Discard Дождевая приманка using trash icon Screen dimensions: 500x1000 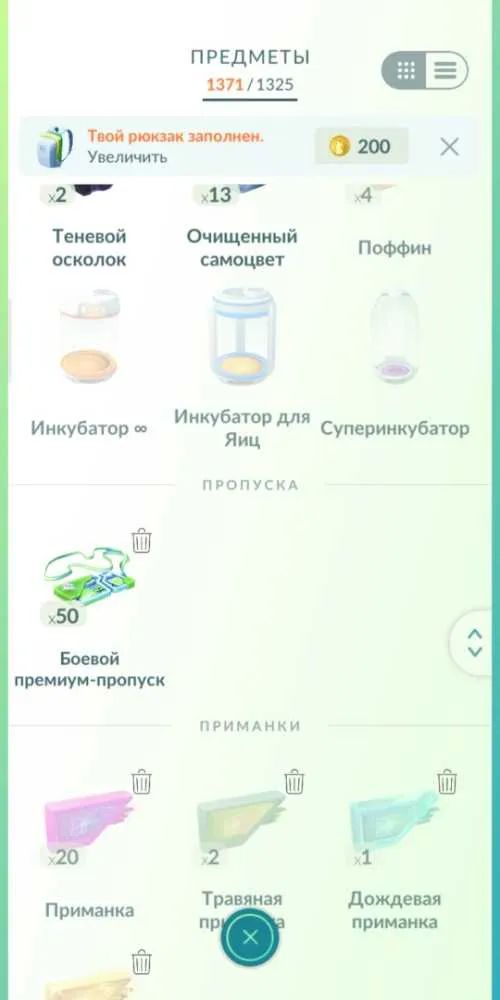click(x=447, y=781)
